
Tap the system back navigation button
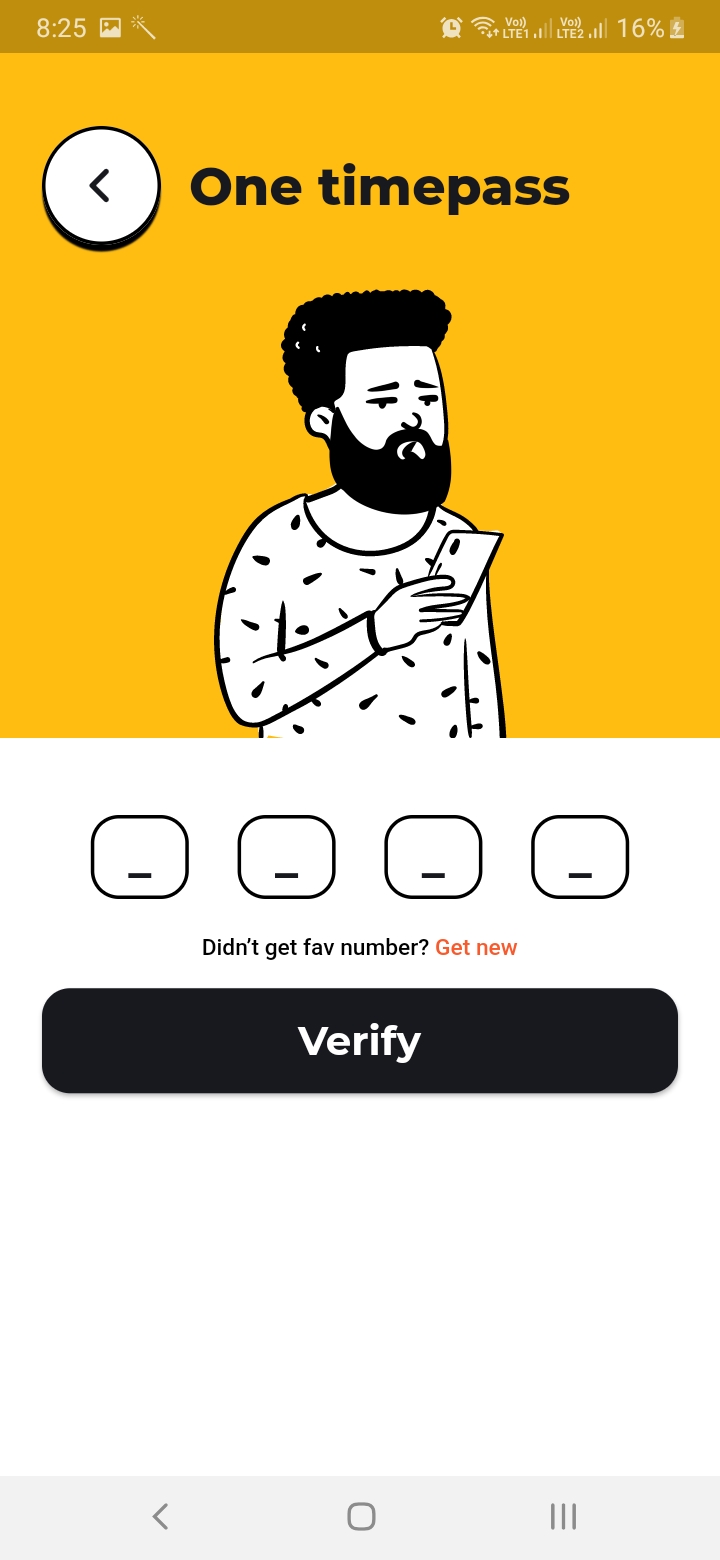pyautogui.click(x=160, y=1516)
